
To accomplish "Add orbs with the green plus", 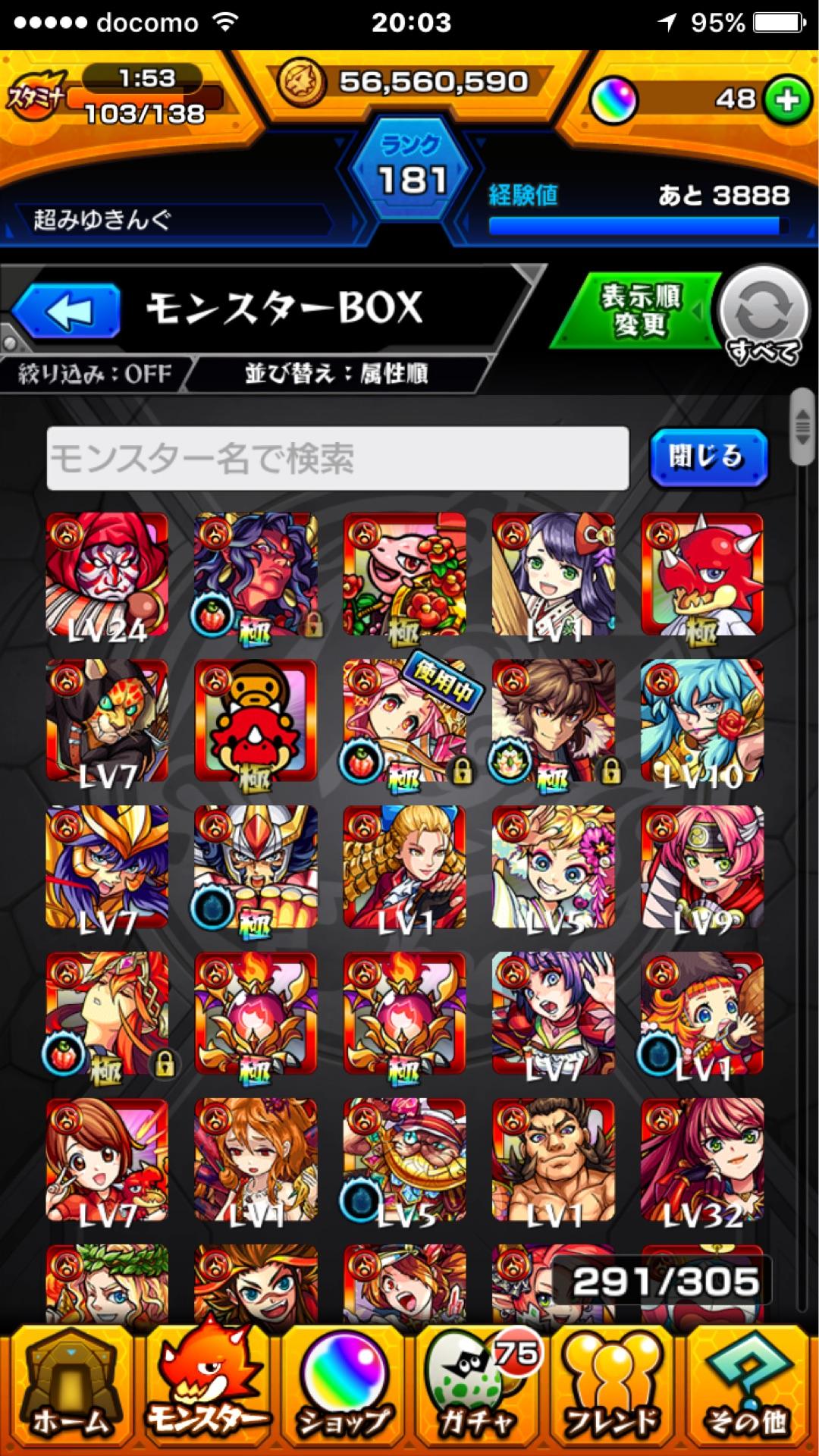I will point(786,100).
